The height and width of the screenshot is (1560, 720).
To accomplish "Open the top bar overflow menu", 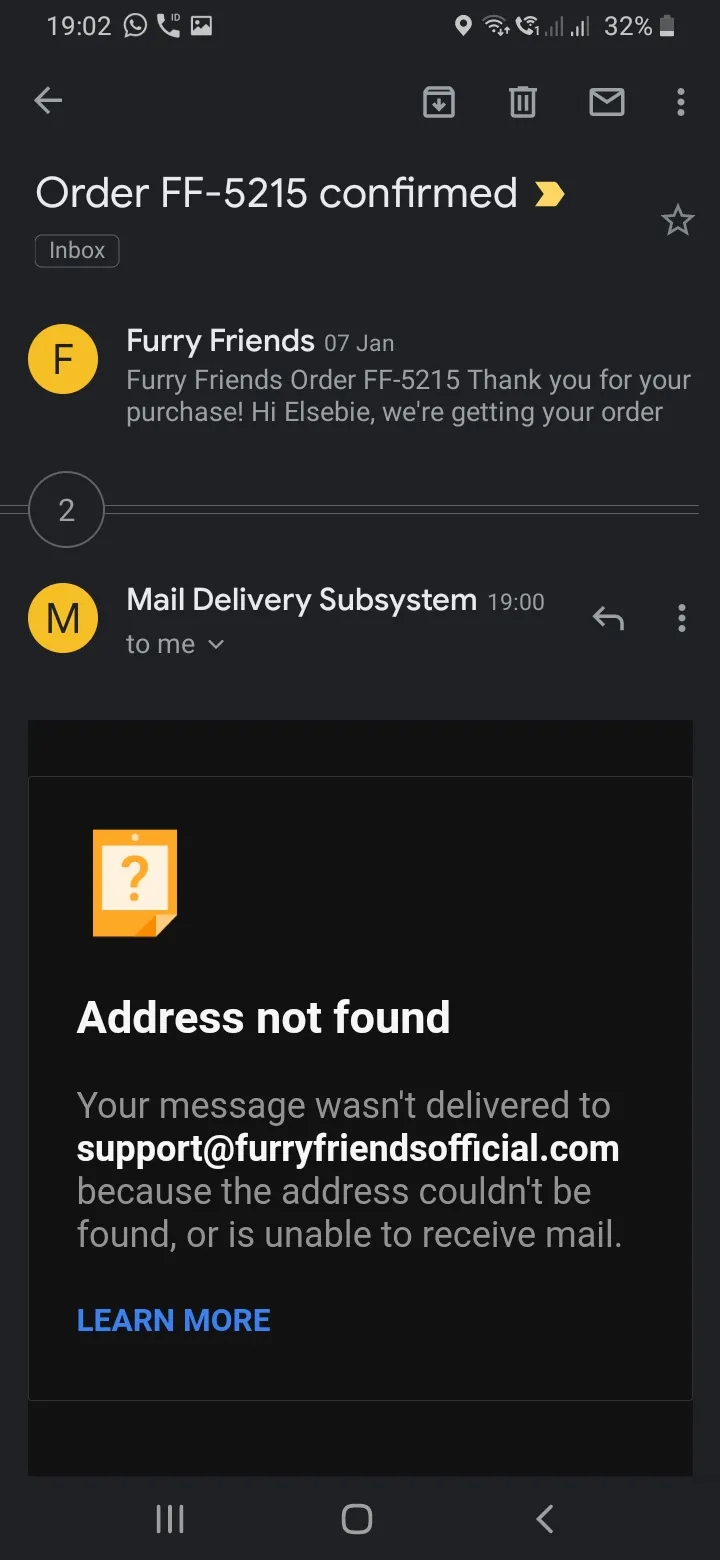I will [681, 101].
